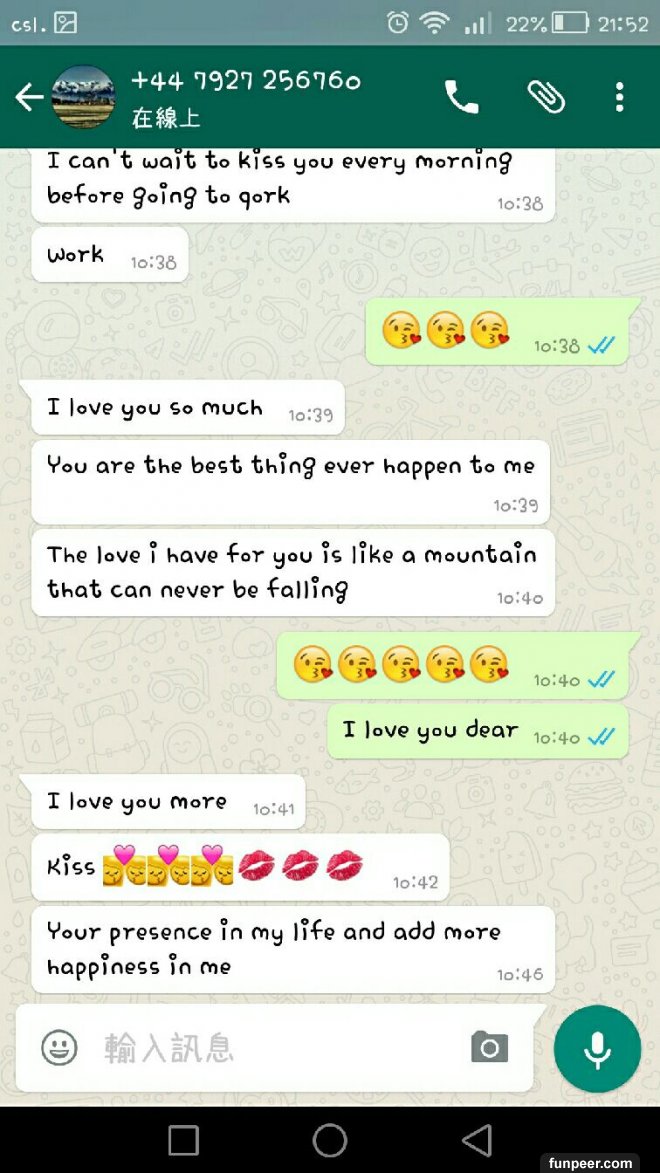Open the attachment paperclip menu
660x1173 pixels.
pos(546,97)
